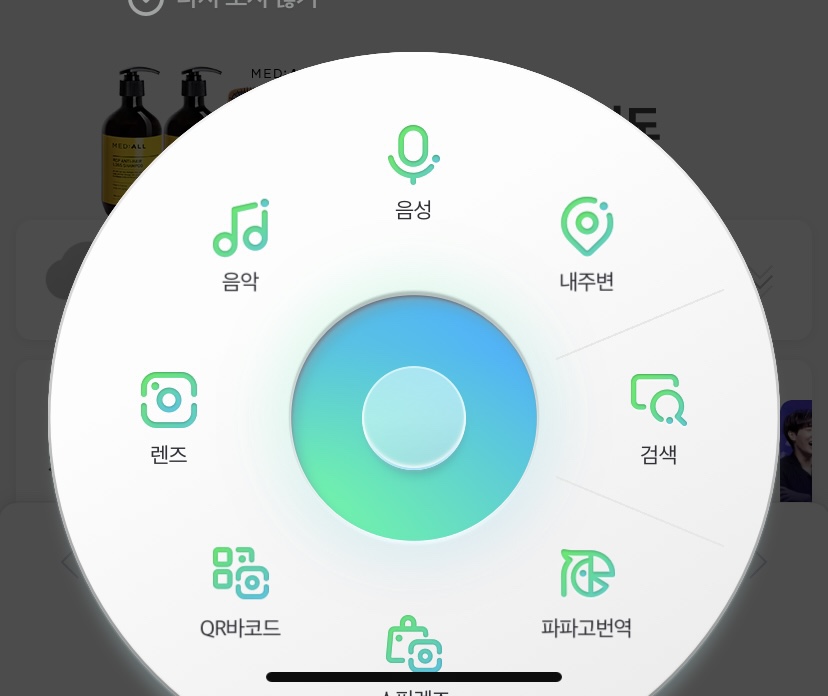Viewport: 828px width, 696px height.
Task: Tap the center green dot button
Action: 414,417
